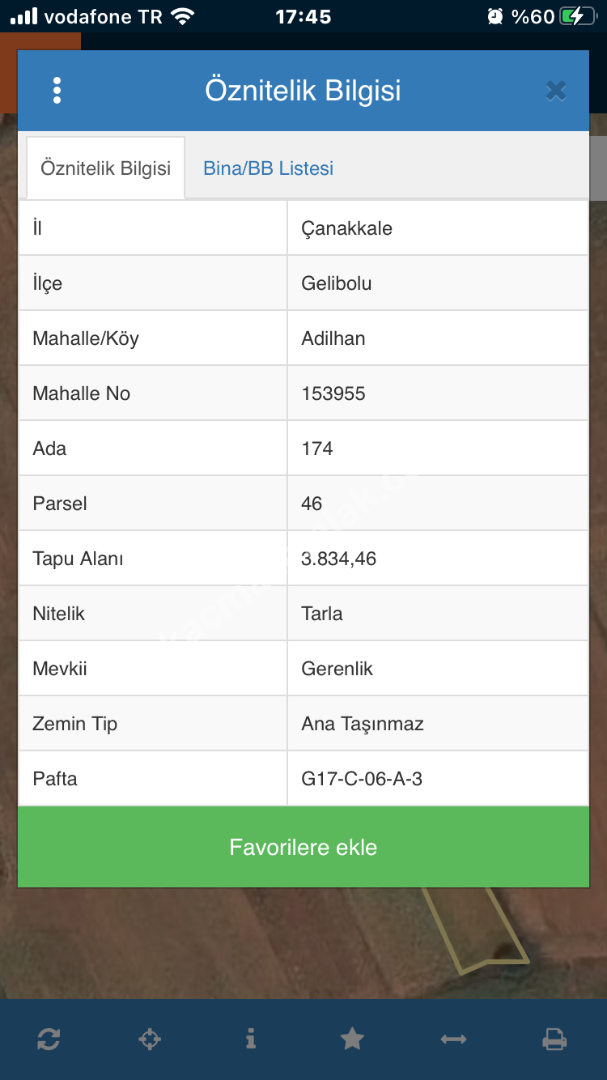607x1080 pixels.
Task: Tap the double-arrow measure icon
Action: point(453,1039)
